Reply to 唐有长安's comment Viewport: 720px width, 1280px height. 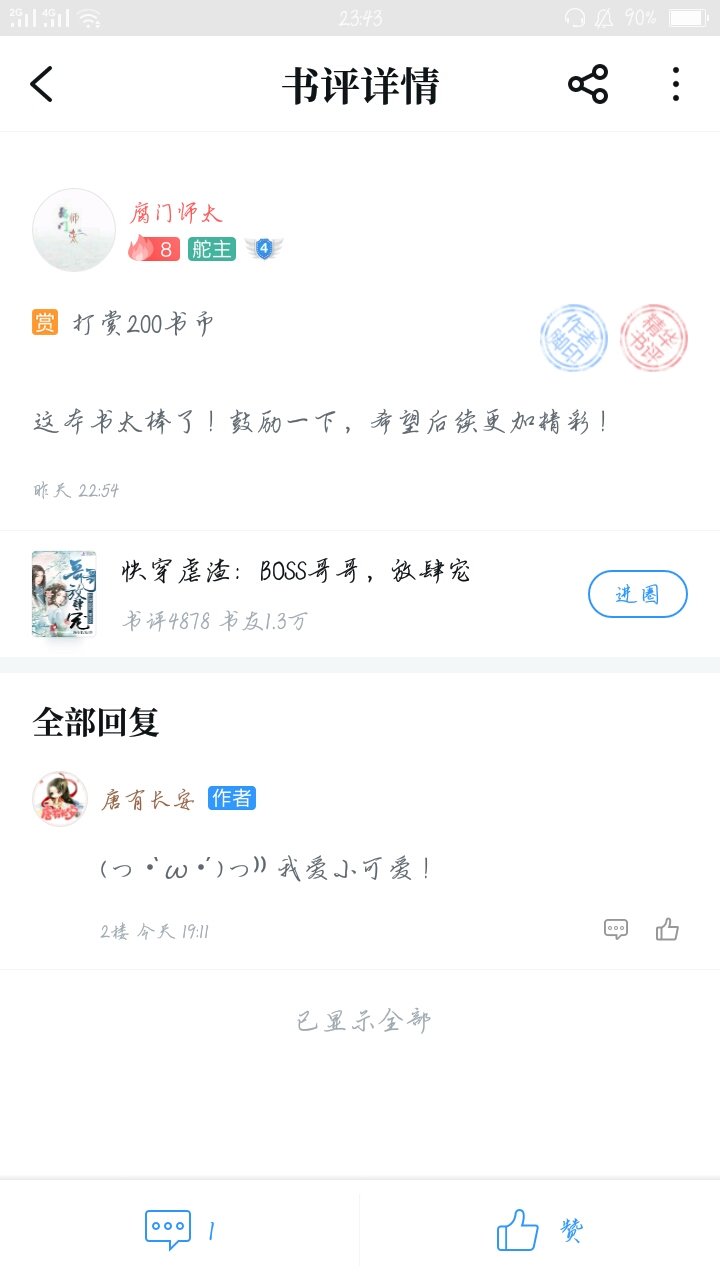616,930
